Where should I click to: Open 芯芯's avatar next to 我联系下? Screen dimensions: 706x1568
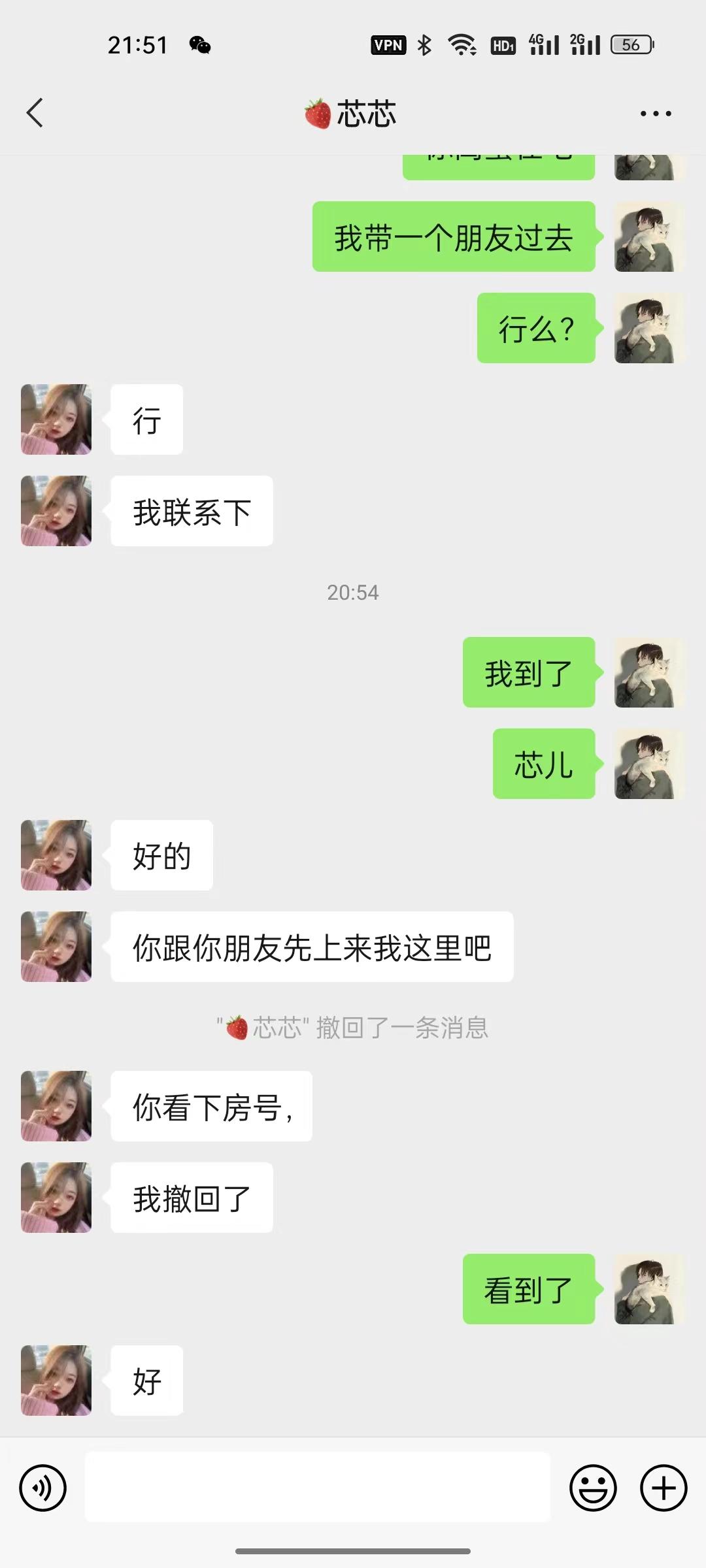(x=56, y=511)
